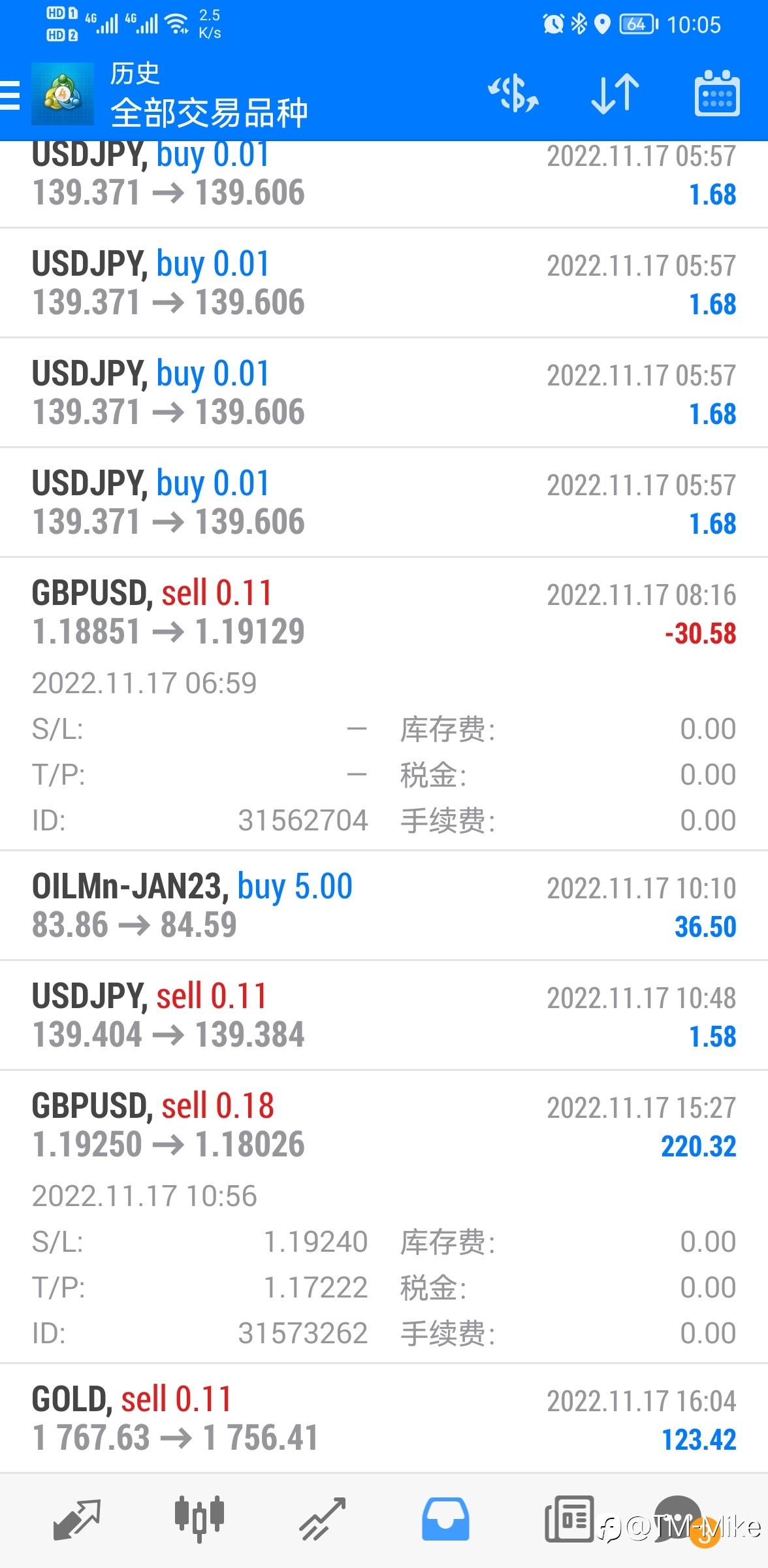Switch to the Chart candlestick tab
Image resolution: width=768 pixels, height=1568 pixels.
pos(199,1520)
